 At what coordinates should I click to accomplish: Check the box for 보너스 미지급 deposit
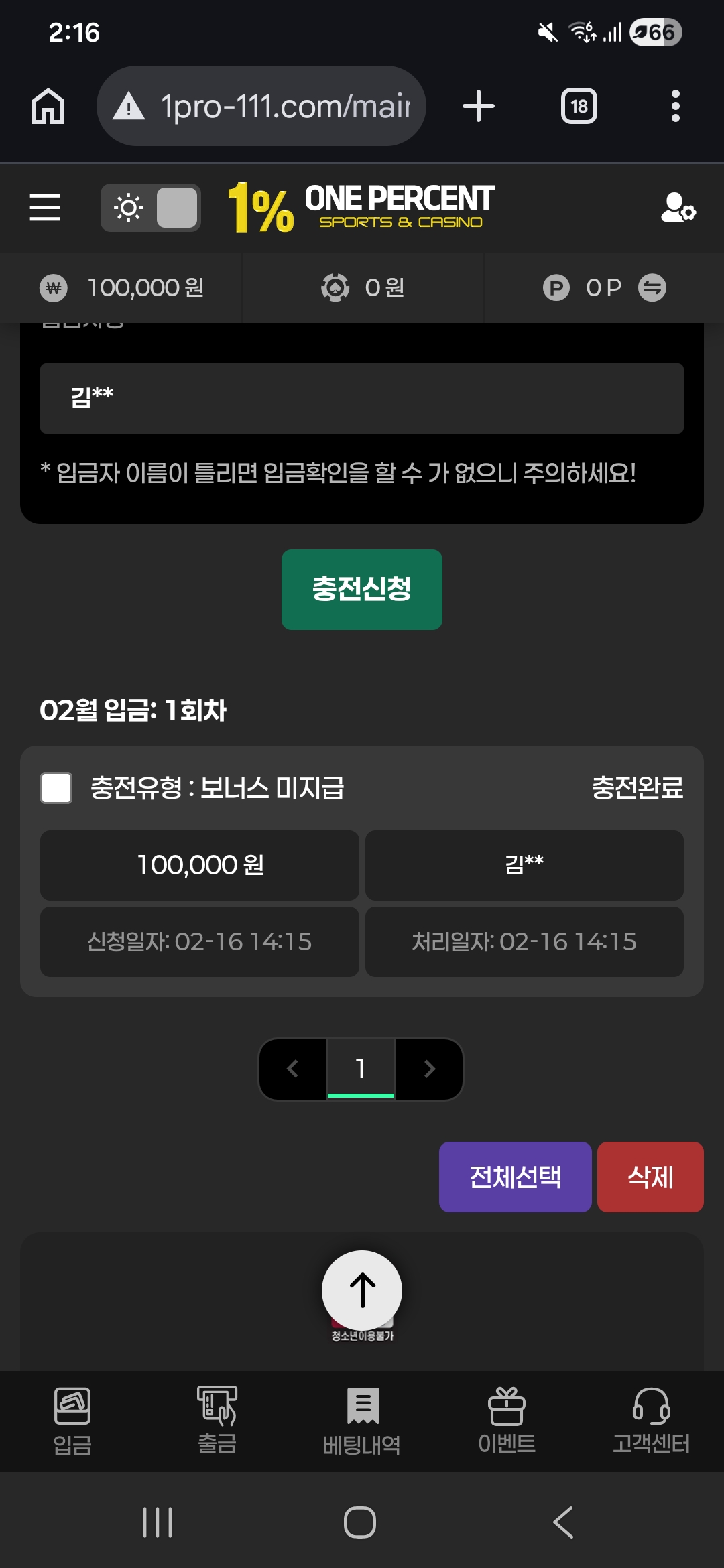pos(56,787)
